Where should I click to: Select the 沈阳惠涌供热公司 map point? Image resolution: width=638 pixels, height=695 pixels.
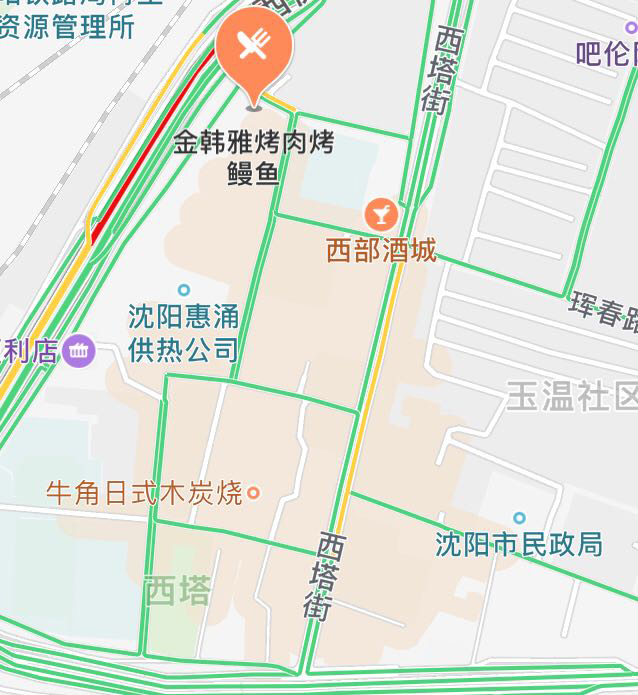click(x=183, y=290)
